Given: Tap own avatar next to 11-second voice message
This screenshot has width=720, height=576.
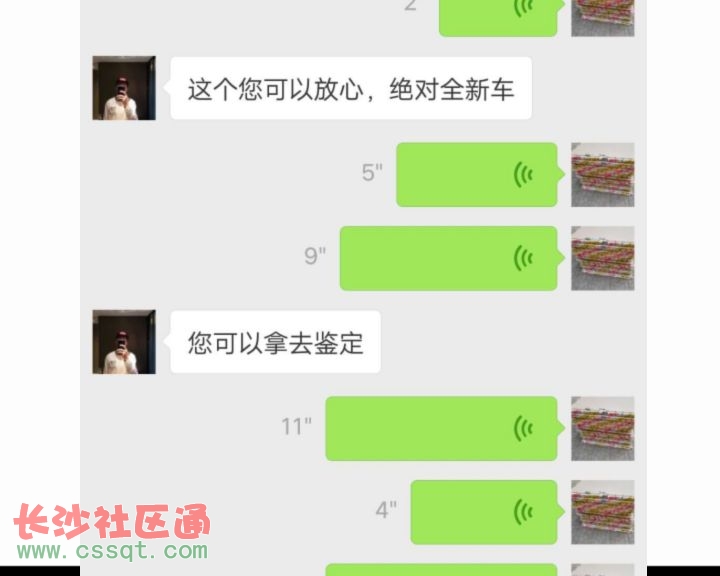Looking at the screenshot, I should [602, 428].
